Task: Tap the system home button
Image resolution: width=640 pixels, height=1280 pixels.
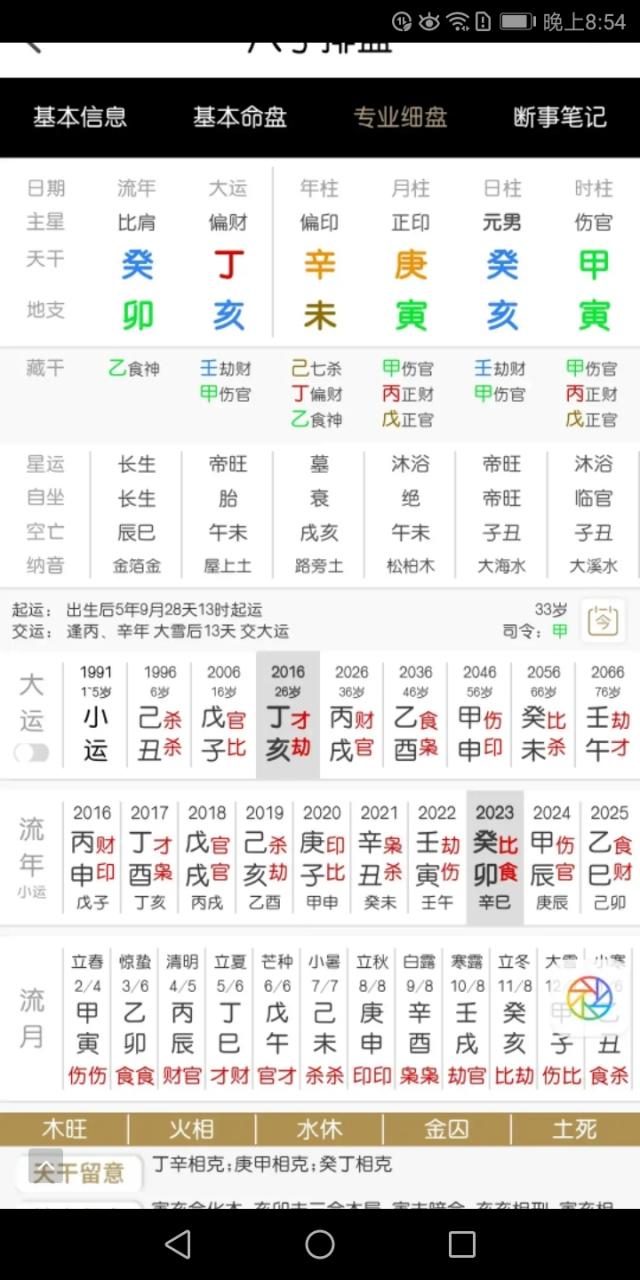Action: (x=320, y=1244)
